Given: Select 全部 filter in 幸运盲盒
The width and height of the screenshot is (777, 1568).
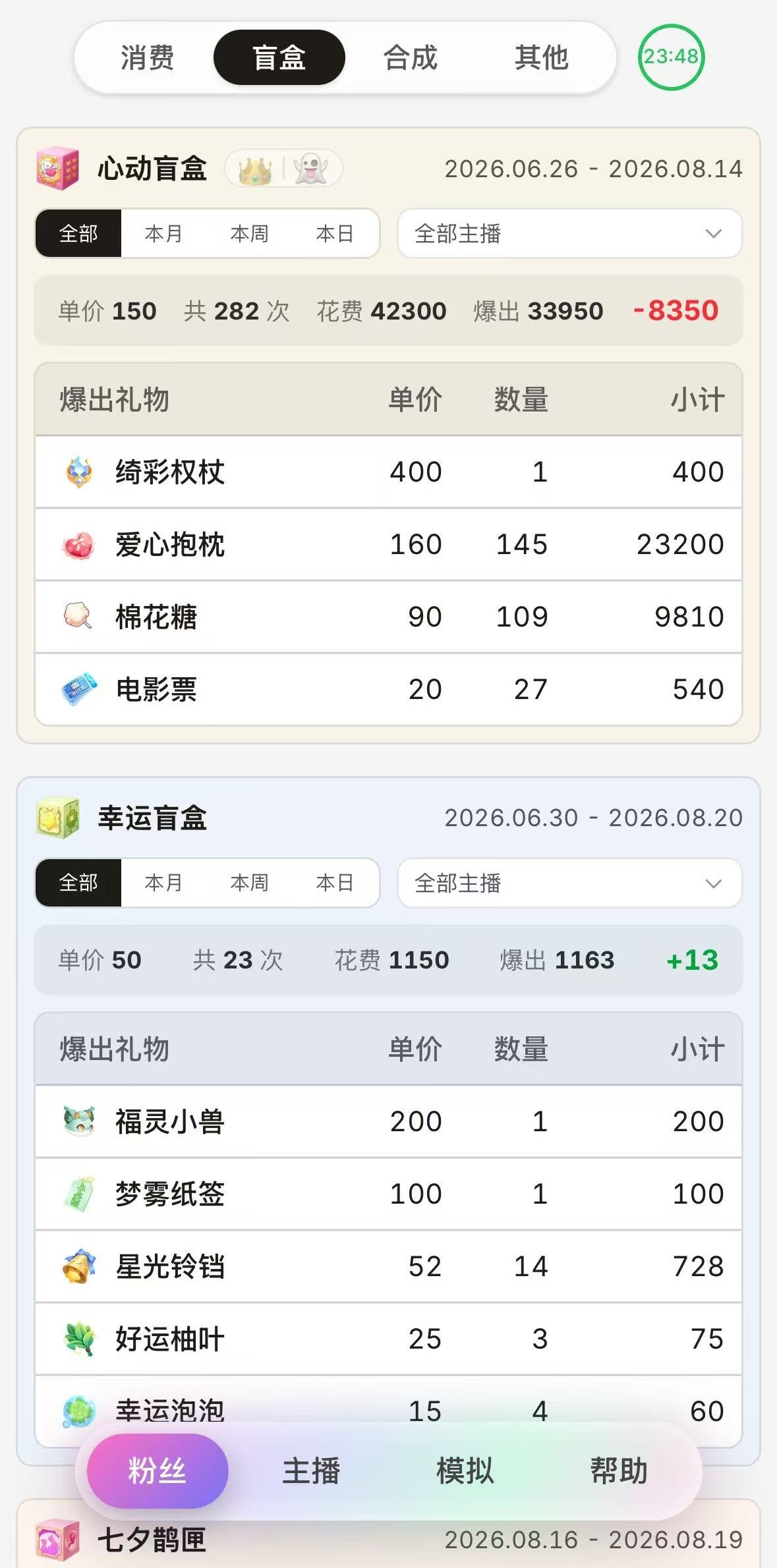Looking at the screenshot, I should (78, 883).
